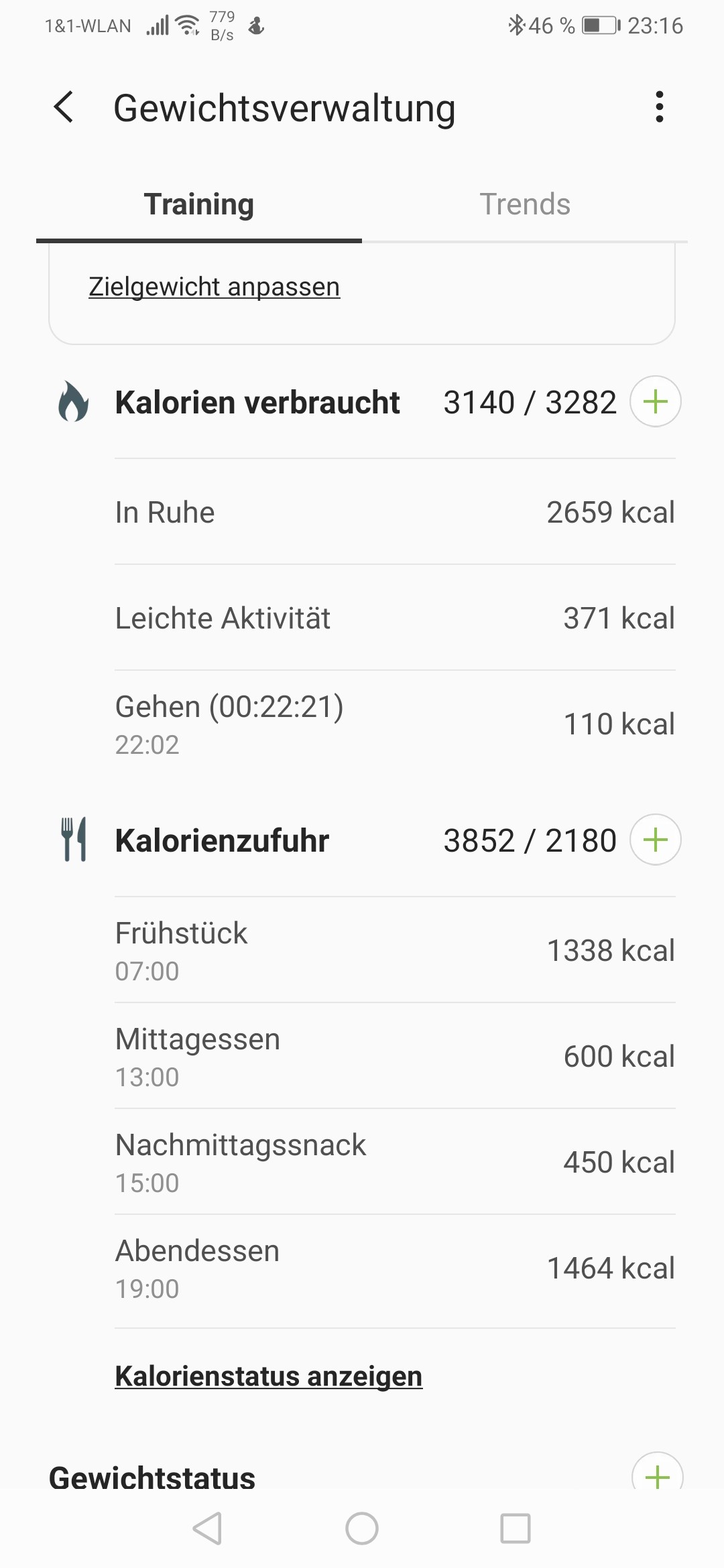Image resolution: width=724 pixels, height=1568 pixels.
Task: Select the Training tab
Action: point(199,204)
